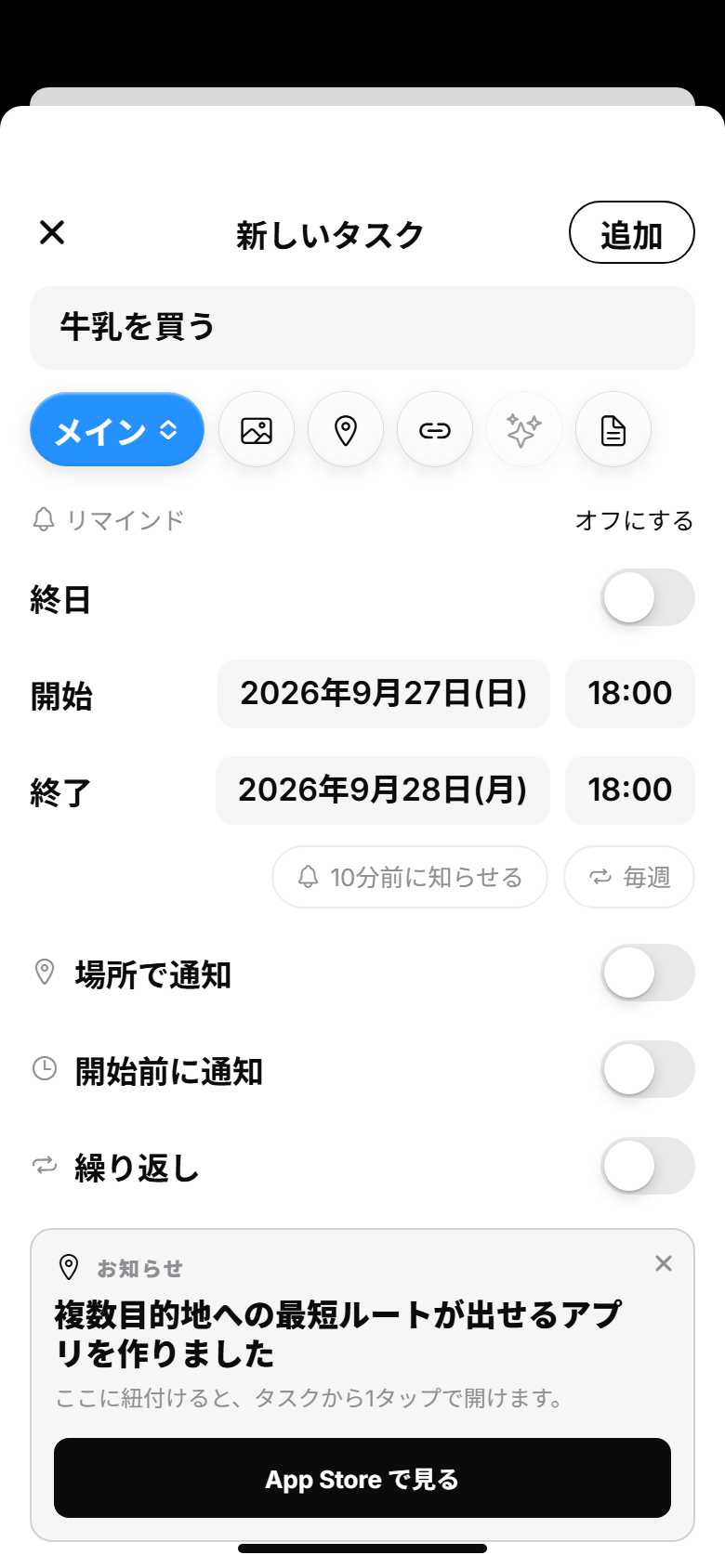Tap オフにする to turn off reminder
The image size is (725, 1568).
[634, 520]
